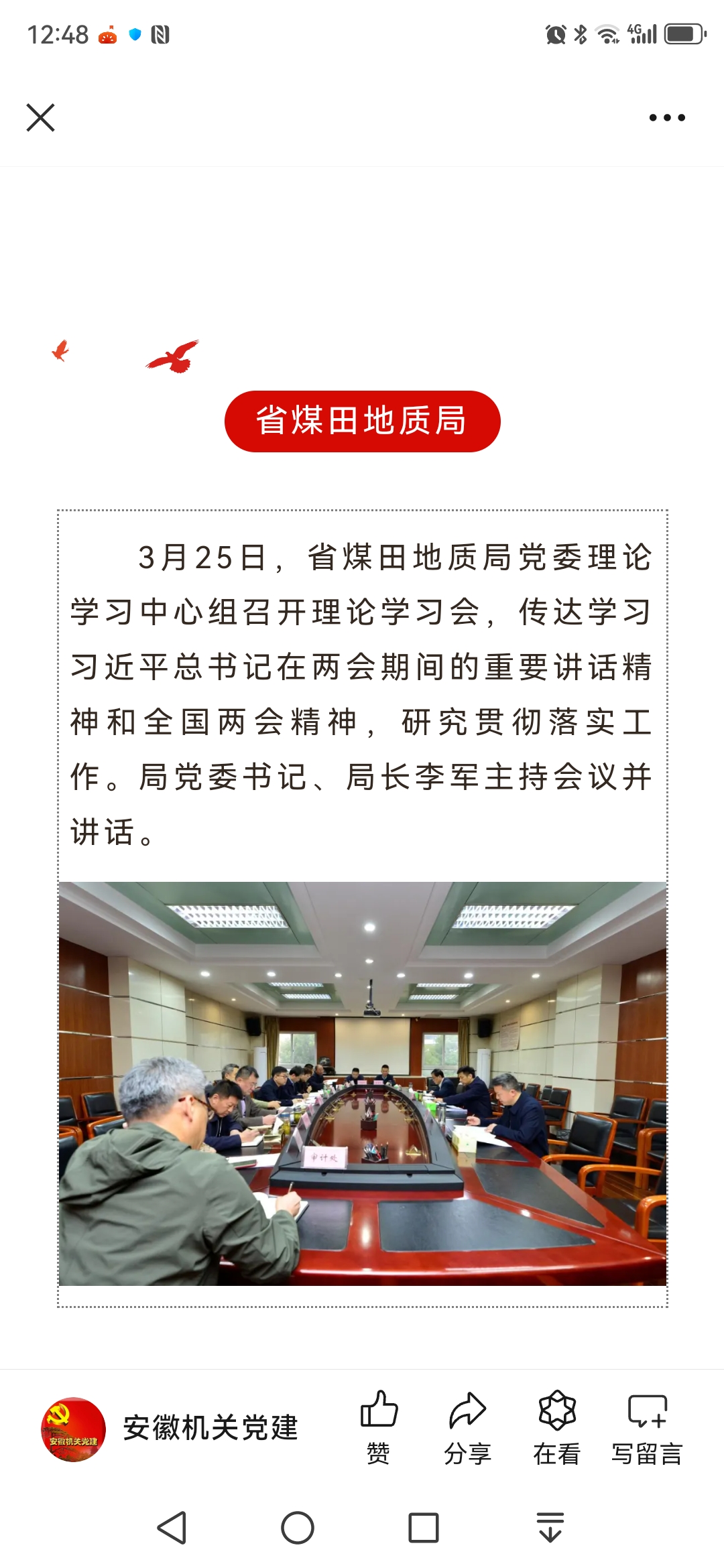This screenshot has width=724, height=1568.
Task: Tap the 写留言 comment icon
Action: point(646,1409)
